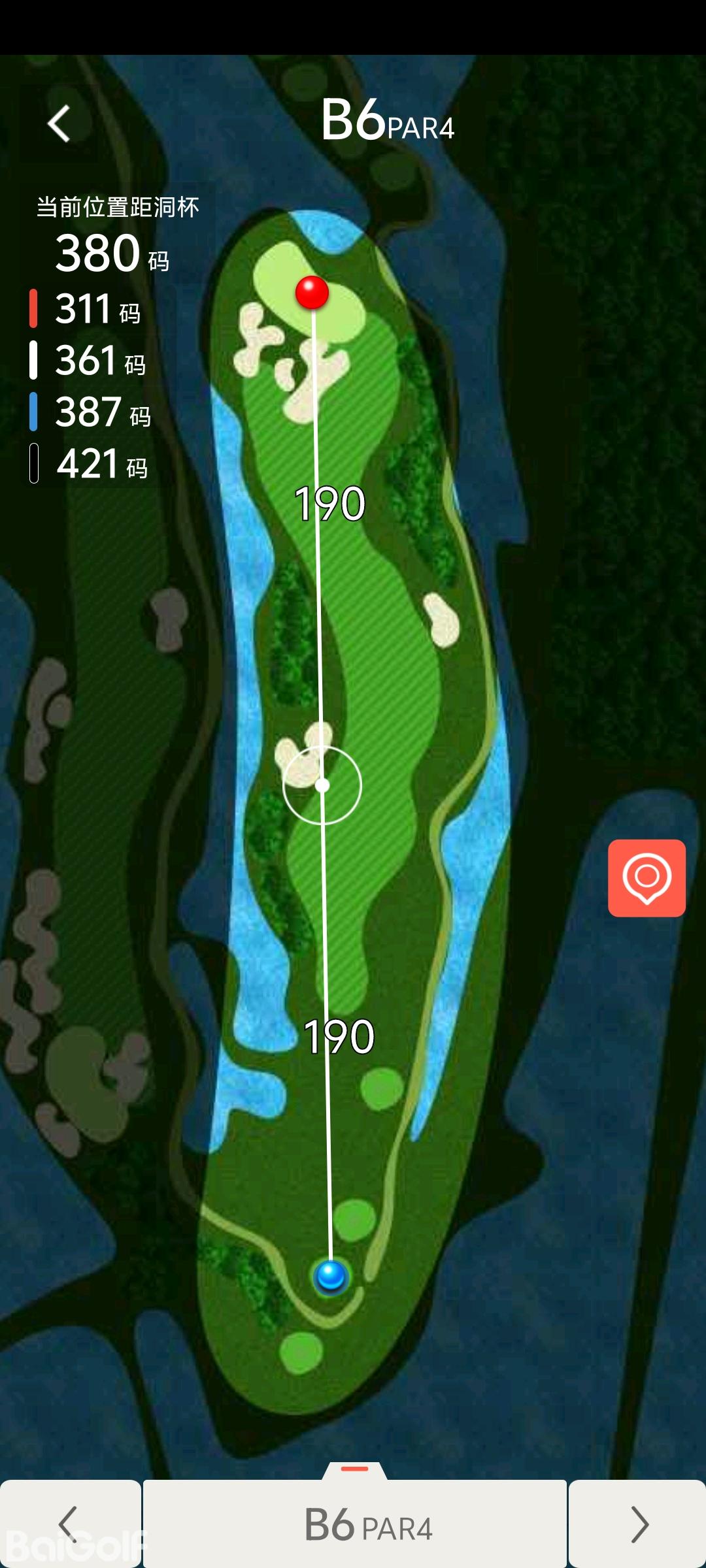The width and height of the screenshot is (706, 1568).
Task: Expand the red pull-up handle
Action: [355, 1470]
